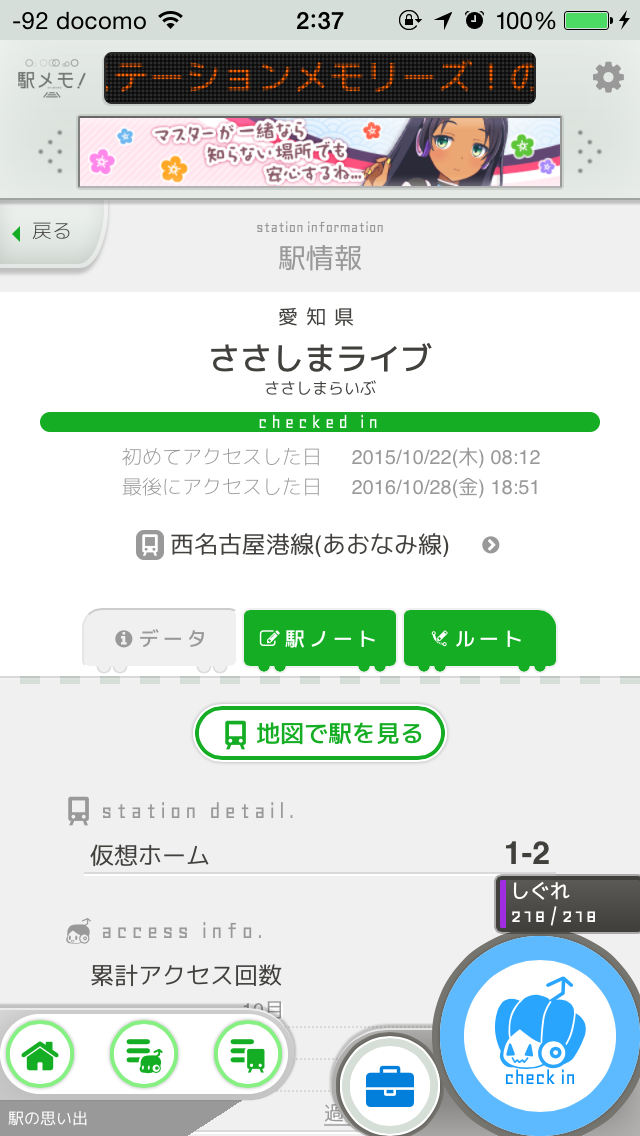Open the 西名古屋港線(あおなみ線) line details

pos(318,545)
